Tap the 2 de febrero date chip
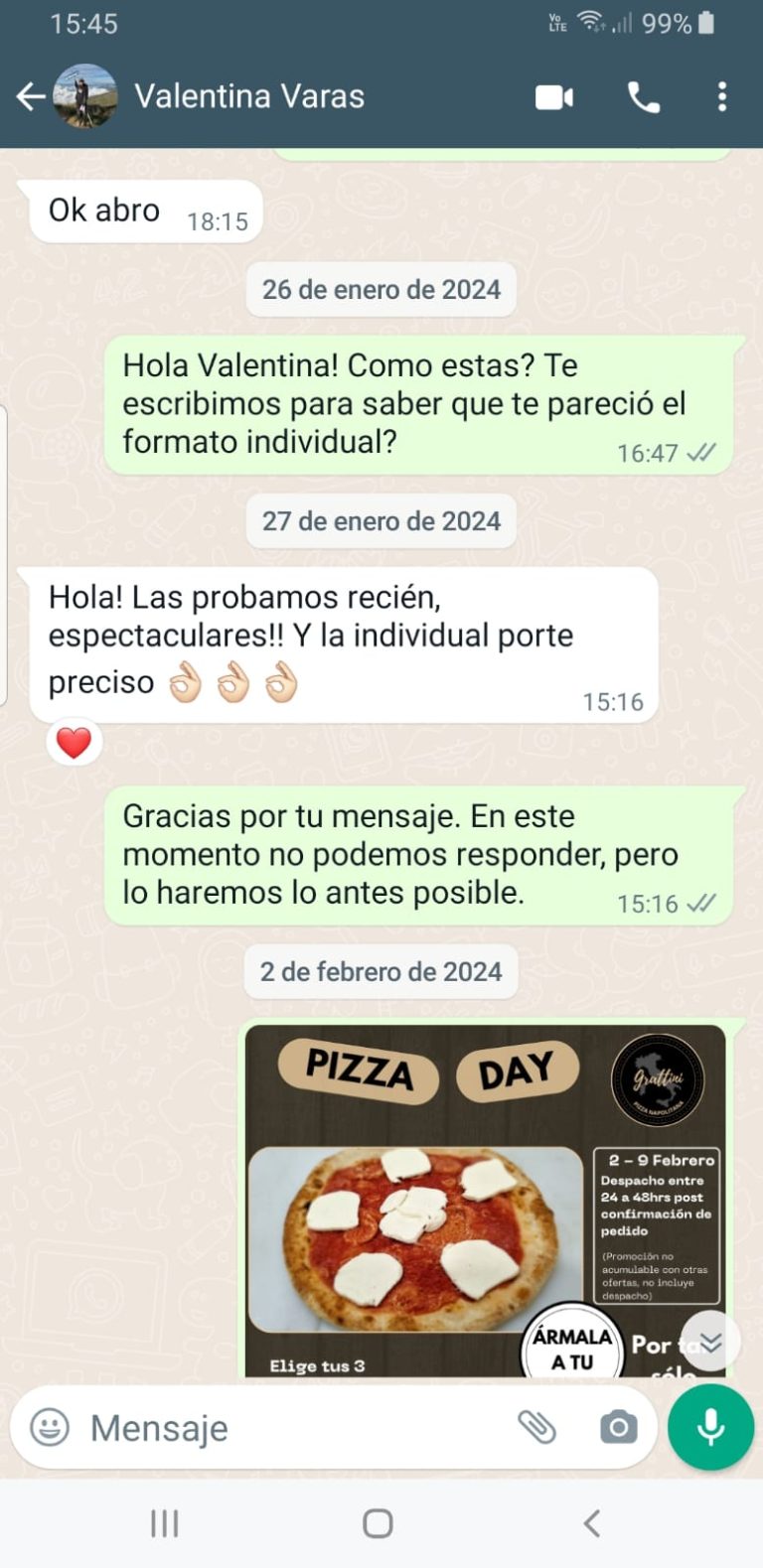763x1568 pixels. click(x=381, y=971)
